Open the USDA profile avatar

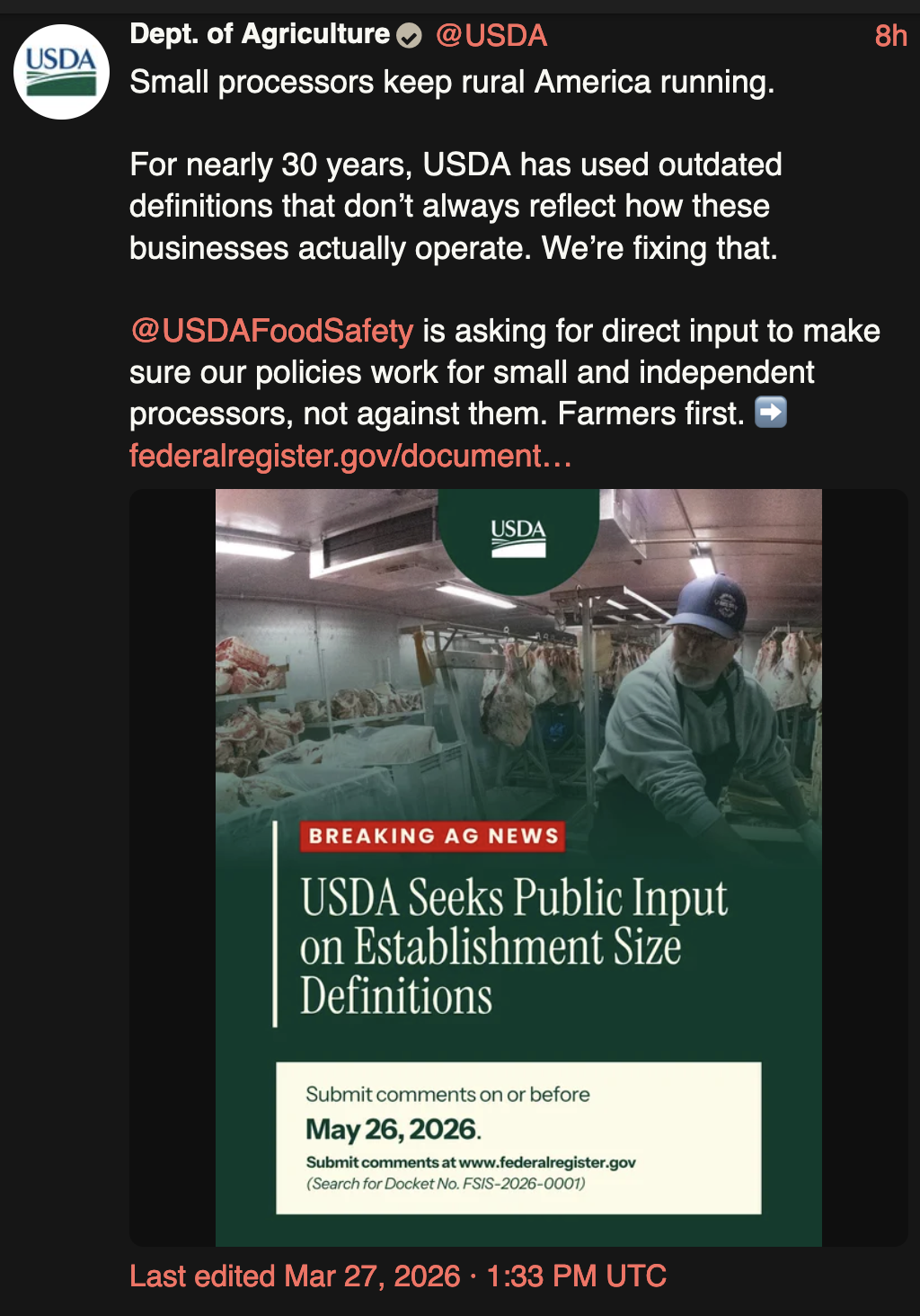coord(61,72)
